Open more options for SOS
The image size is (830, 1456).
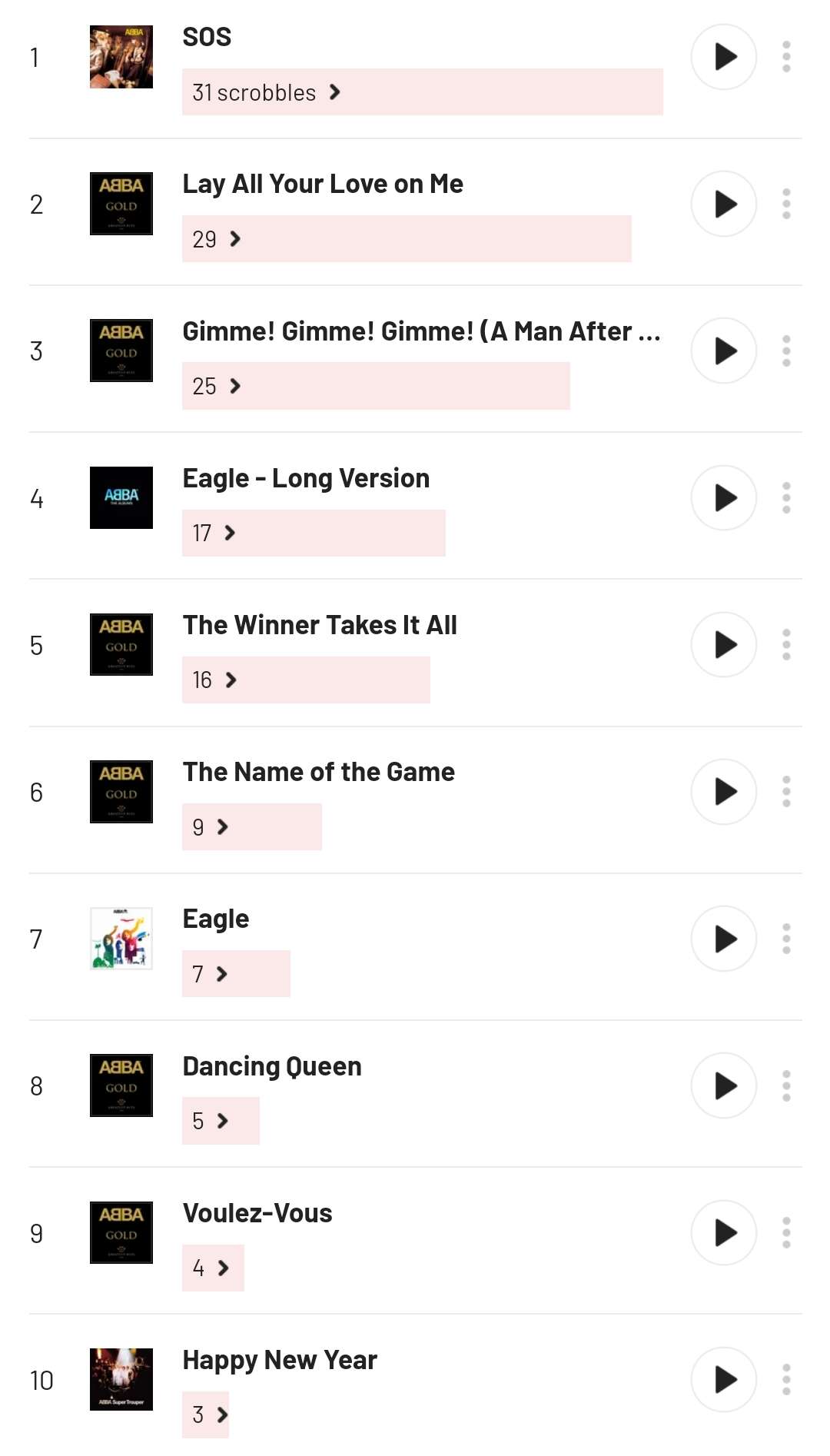[785, 57]
